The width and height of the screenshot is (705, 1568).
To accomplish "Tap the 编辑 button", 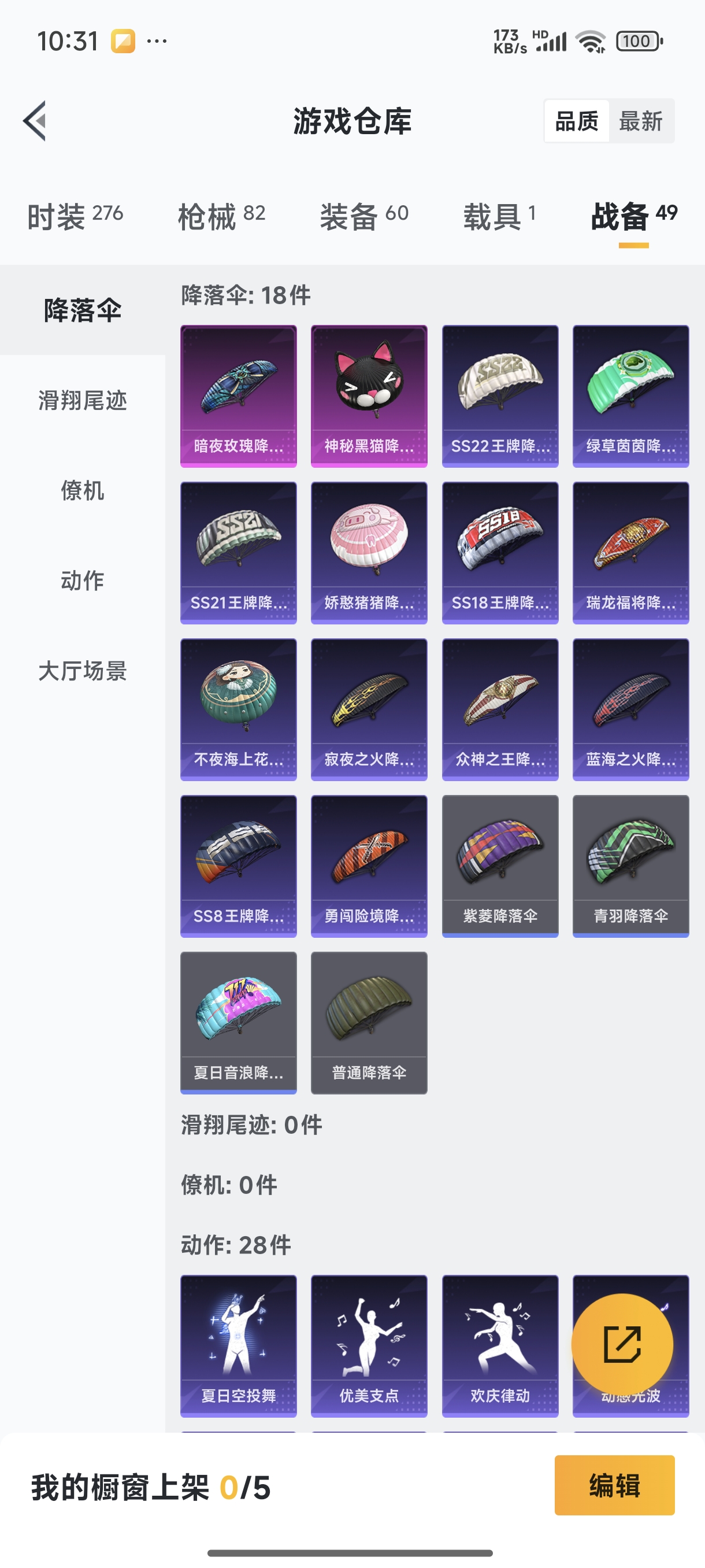I will click(x=614, y=1485).
